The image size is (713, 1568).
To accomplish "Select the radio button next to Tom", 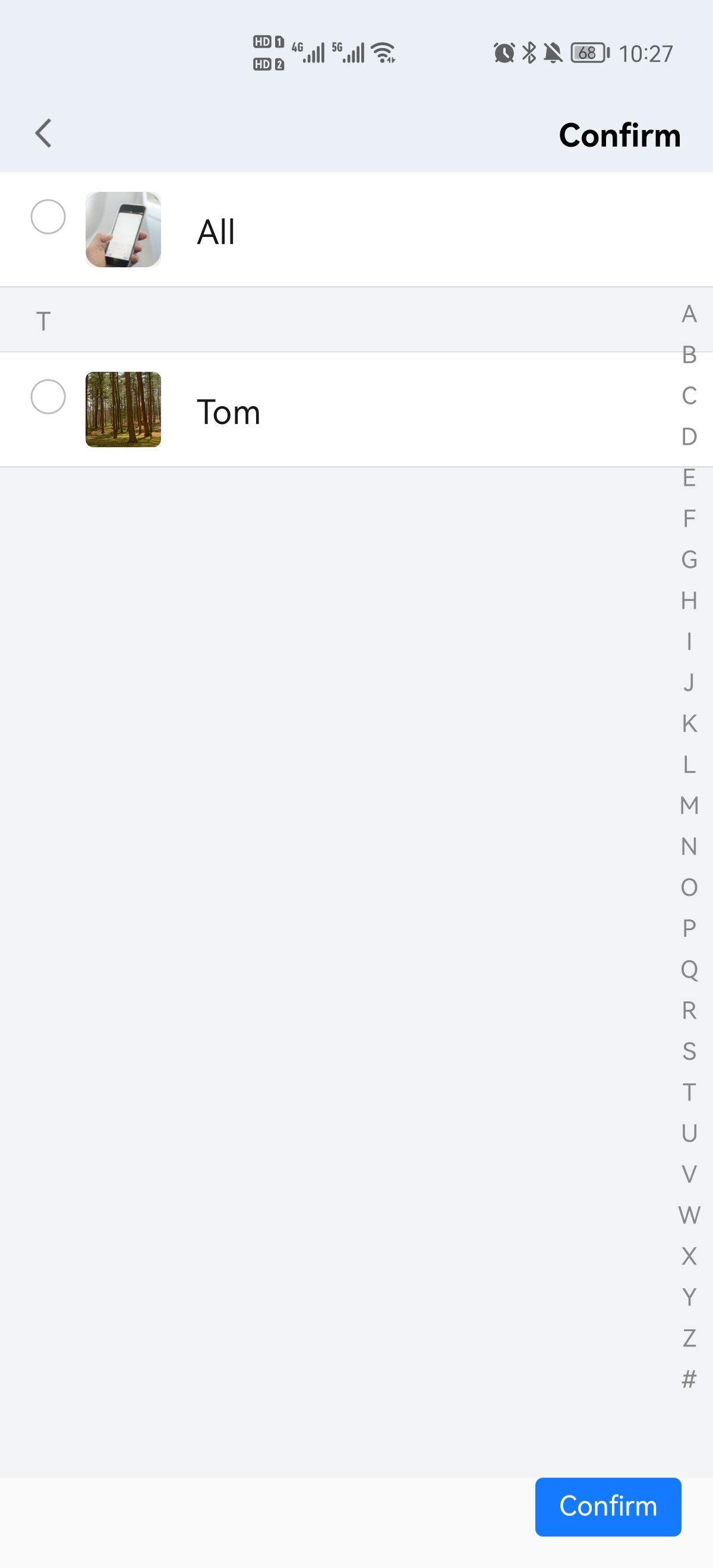I will [48, 397].
